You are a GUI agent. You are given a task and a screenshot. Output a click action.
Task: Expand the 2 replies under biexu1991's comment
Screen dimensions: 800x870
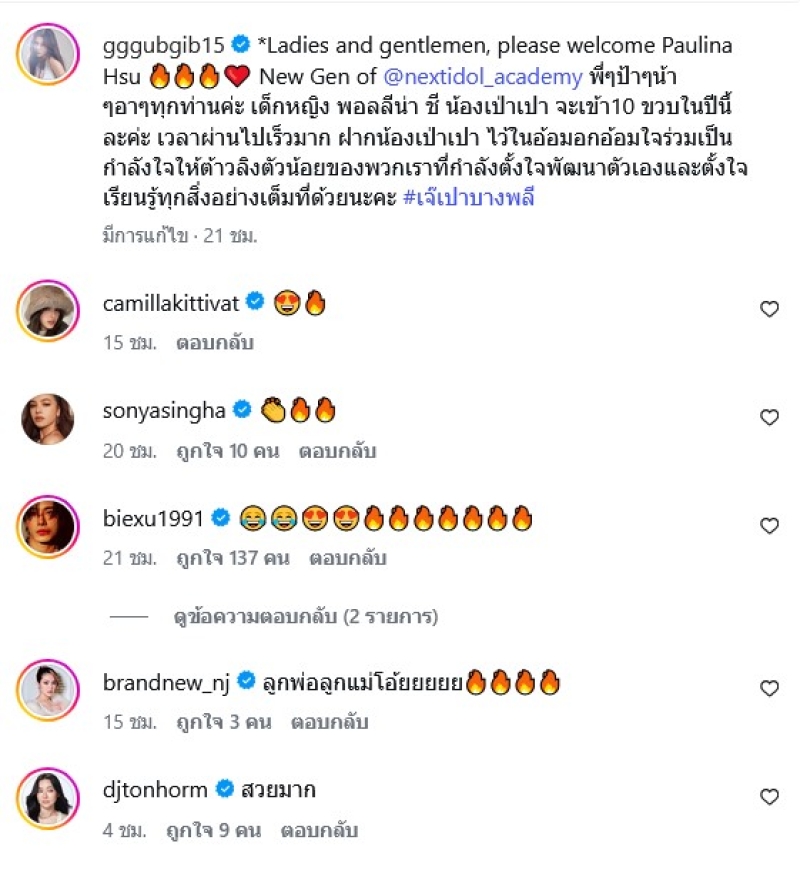(304, 616)
